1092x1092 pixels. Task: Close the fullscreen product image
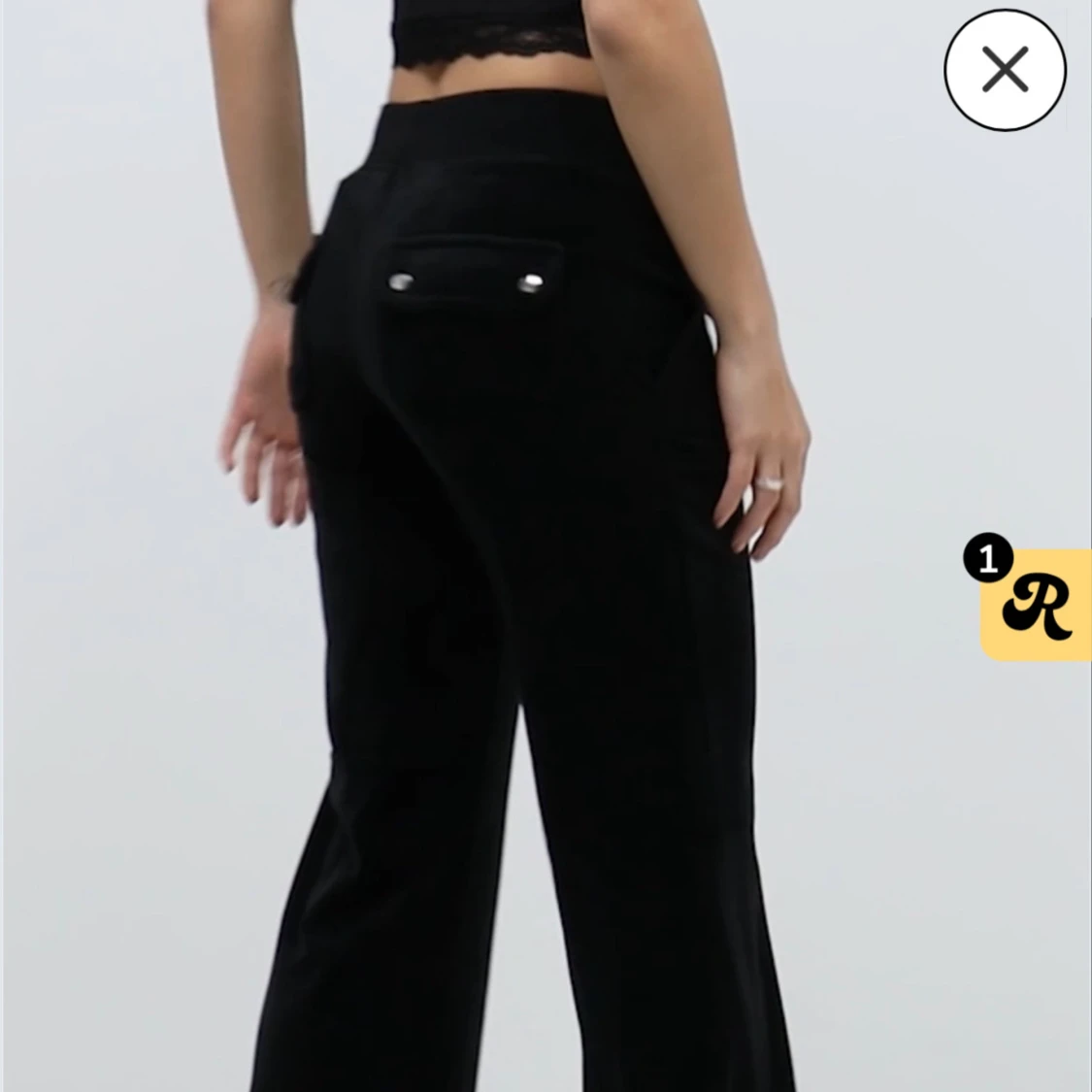coord(1005,70)
